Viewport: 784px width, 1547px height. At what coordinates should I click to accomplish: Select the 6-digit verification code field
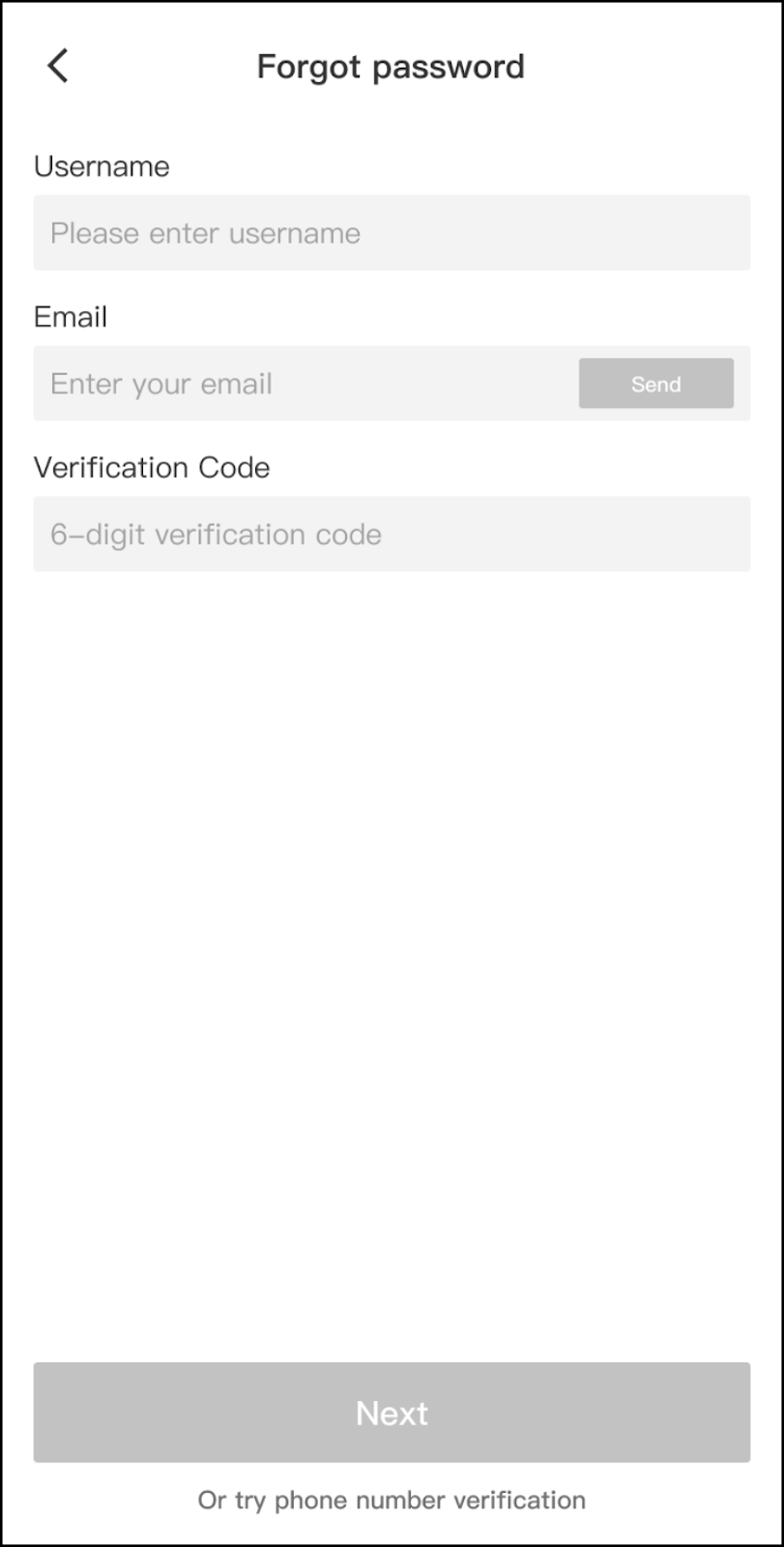point(392,534)
